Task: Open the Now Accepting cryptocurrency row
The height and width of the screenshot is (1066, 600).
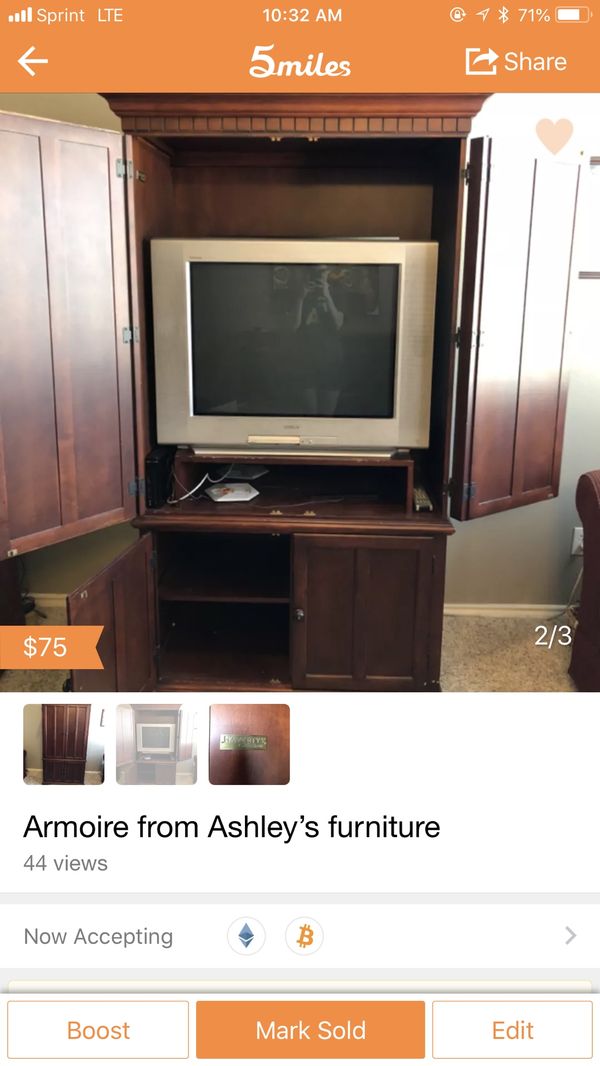Action: coord(300,936)
